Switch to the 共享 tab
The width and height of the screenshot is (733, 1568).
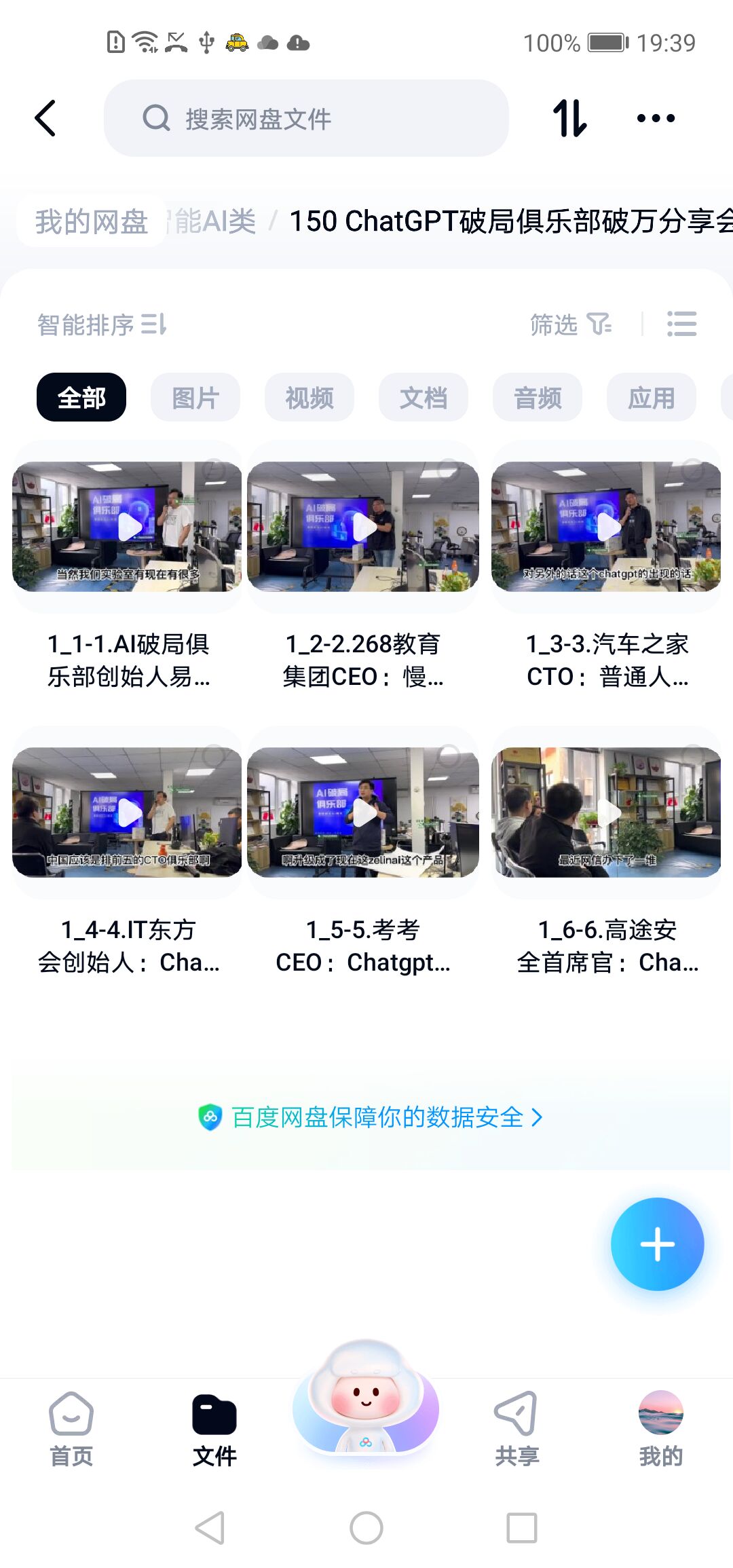click(x=516, y=1429)
